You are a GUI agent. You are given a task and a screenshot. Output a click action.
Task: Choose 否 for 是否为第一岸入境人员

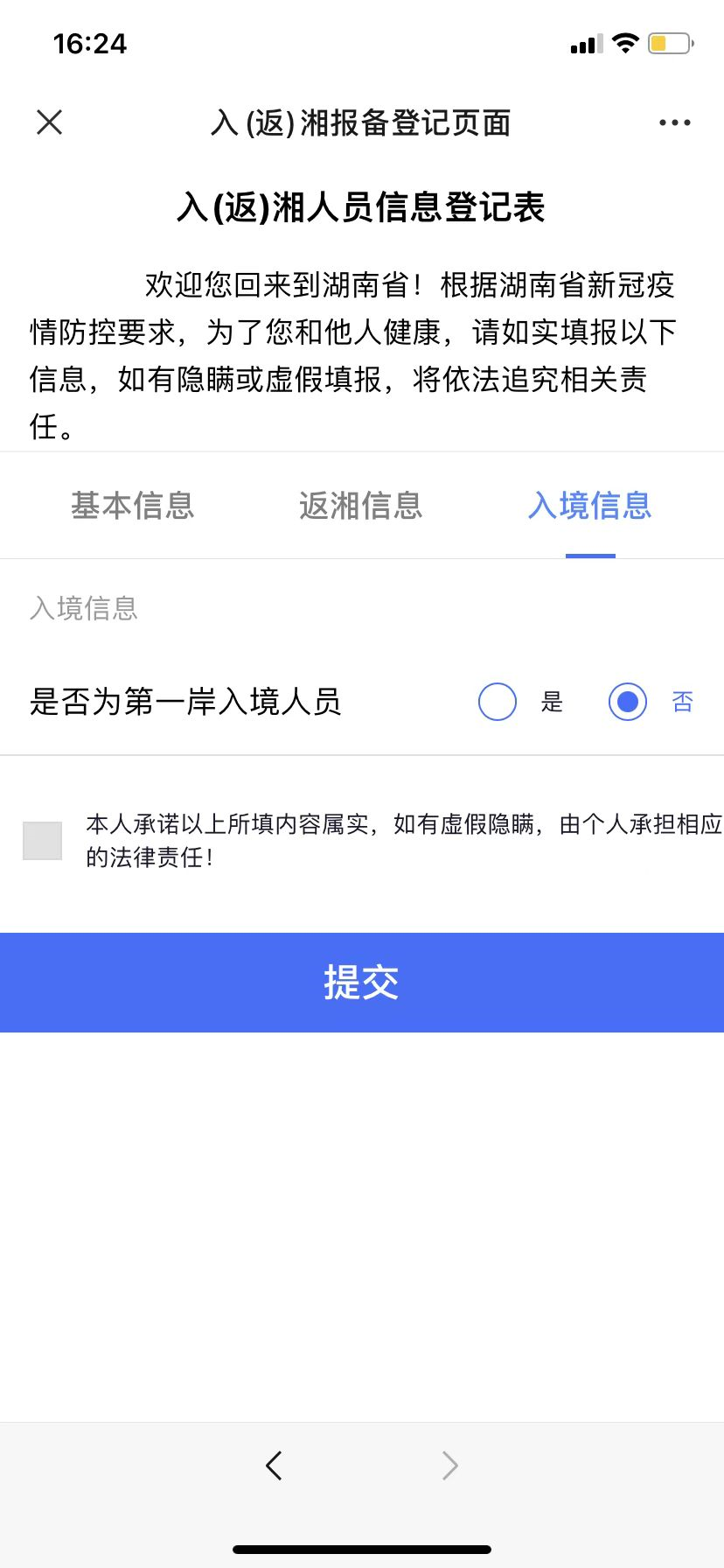[x=628, y=702]
